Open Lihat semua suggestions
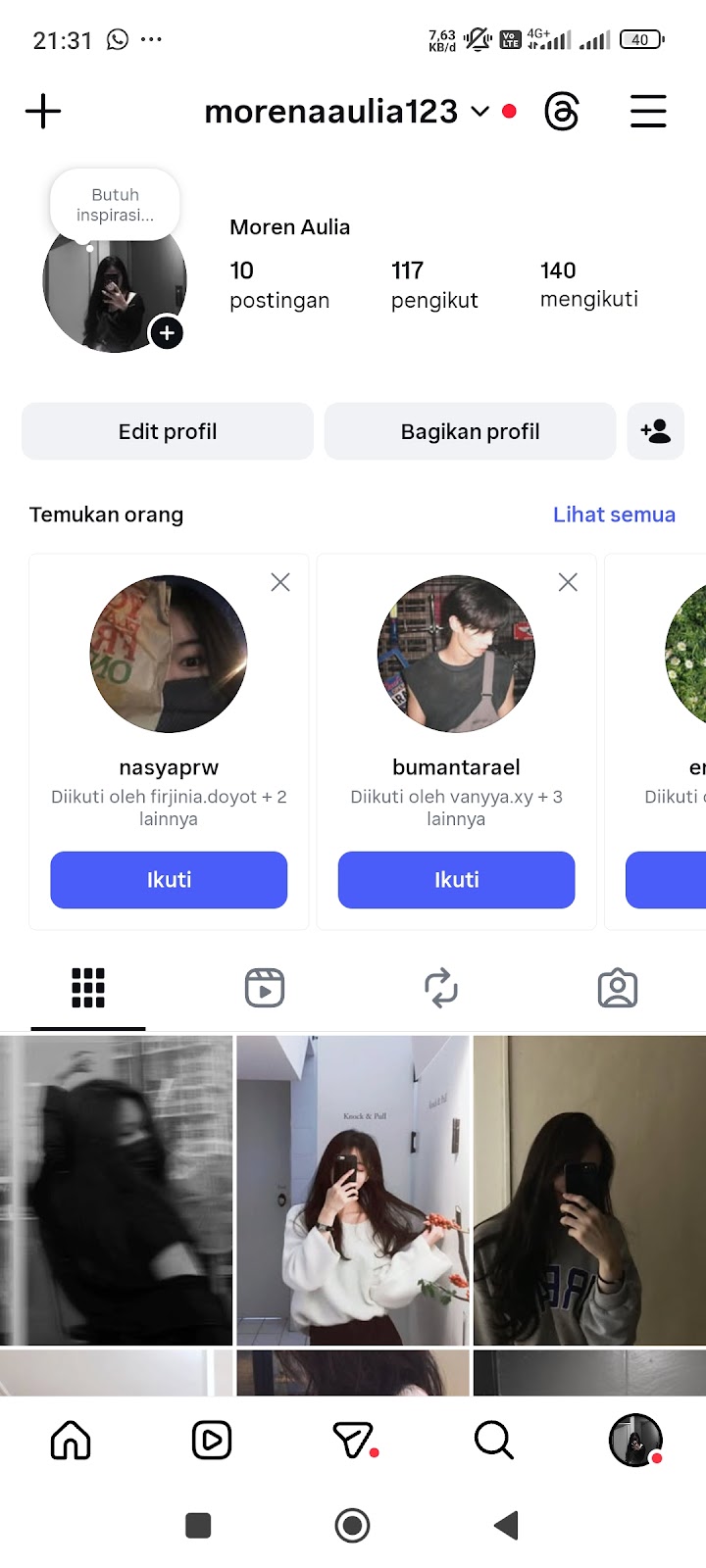The image size is (706, 1568). pyautogui.click(x=614, y=514)
